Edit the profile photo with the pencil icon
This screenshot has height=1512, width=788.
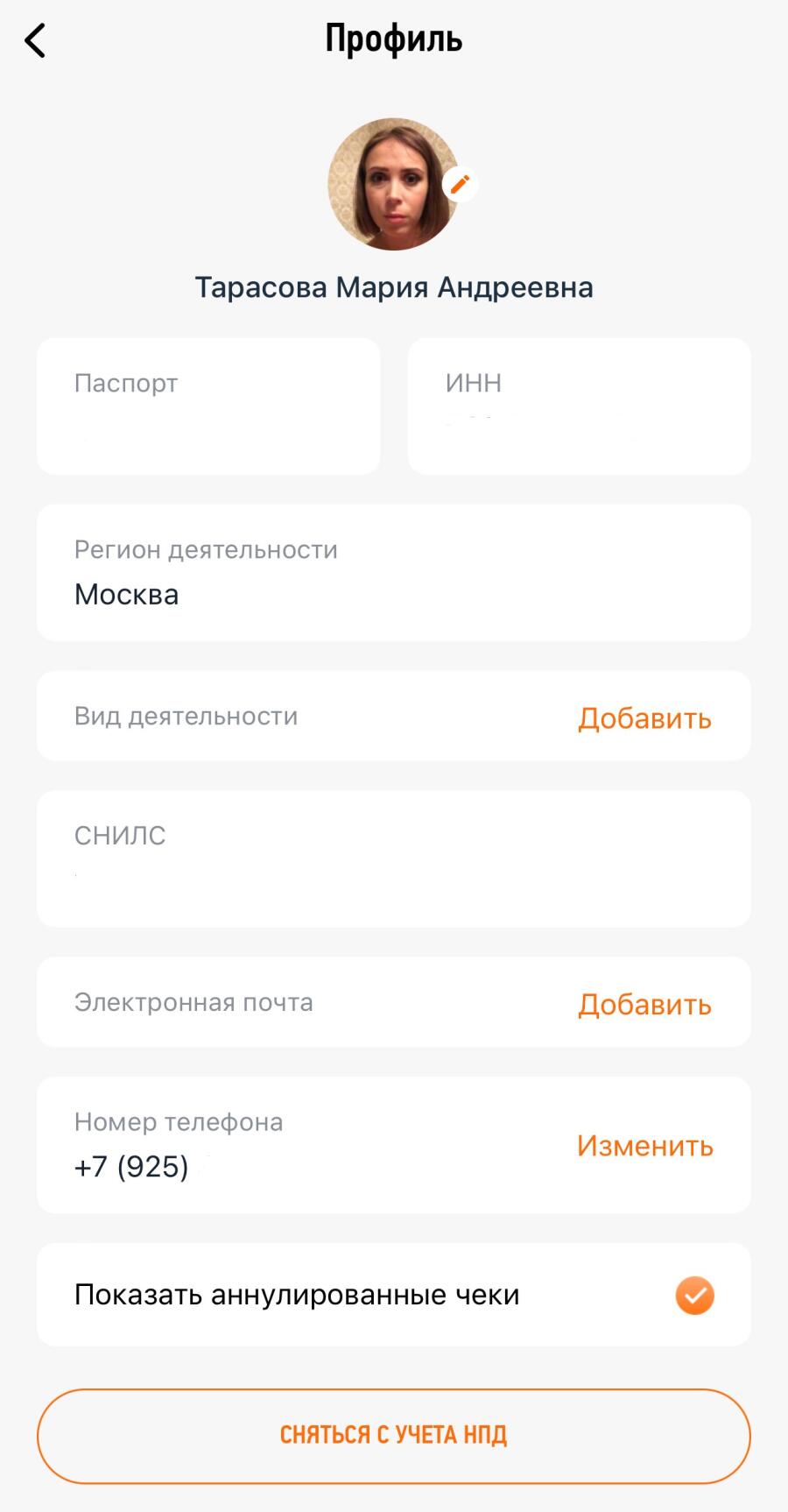point(460,184)
